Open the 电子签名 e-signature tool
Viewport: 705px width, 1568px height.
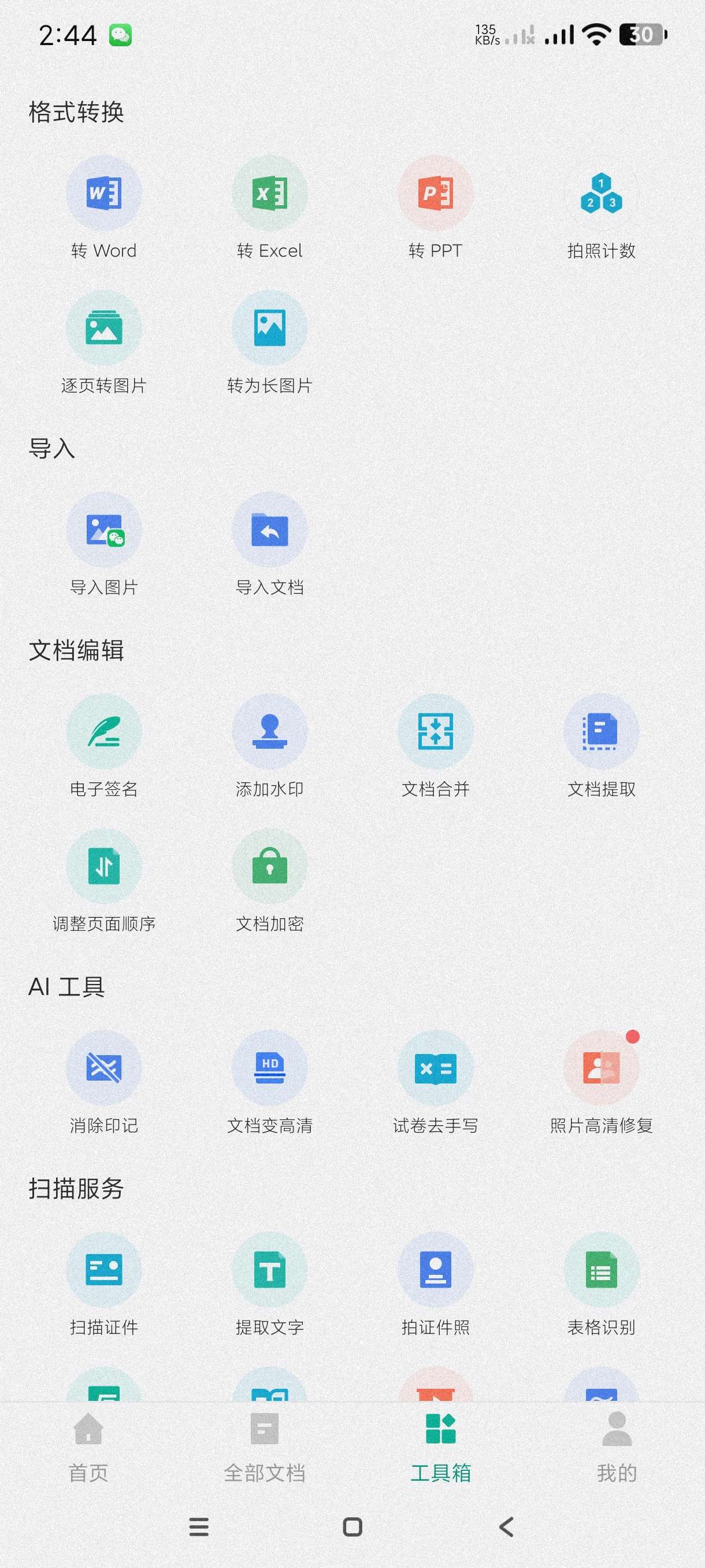(103, 733)
